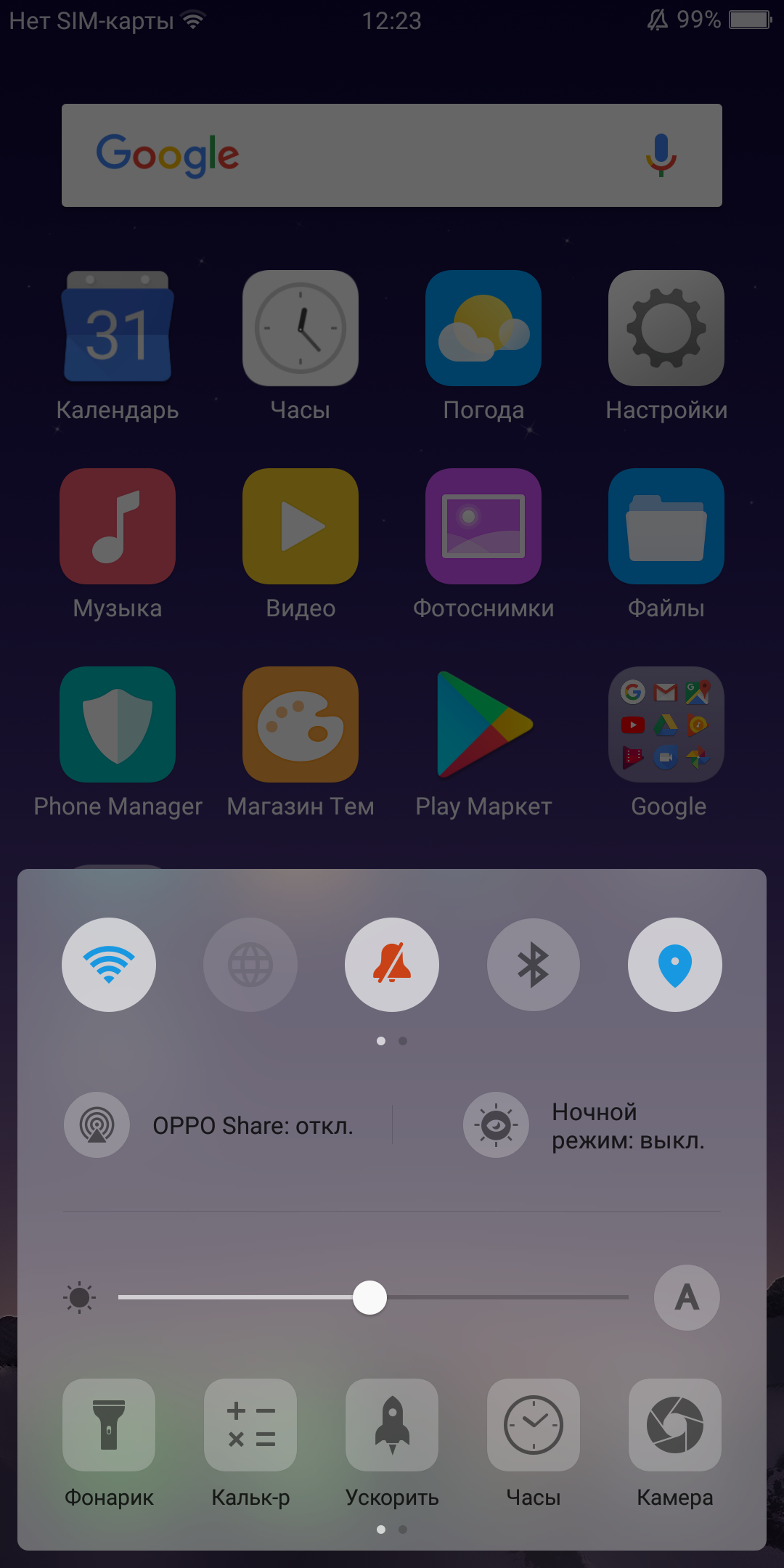Image resolution: width=784 pixels, height=1568 pixels.
Task: Enable OPPO Share
Action: click(97, 1125)
